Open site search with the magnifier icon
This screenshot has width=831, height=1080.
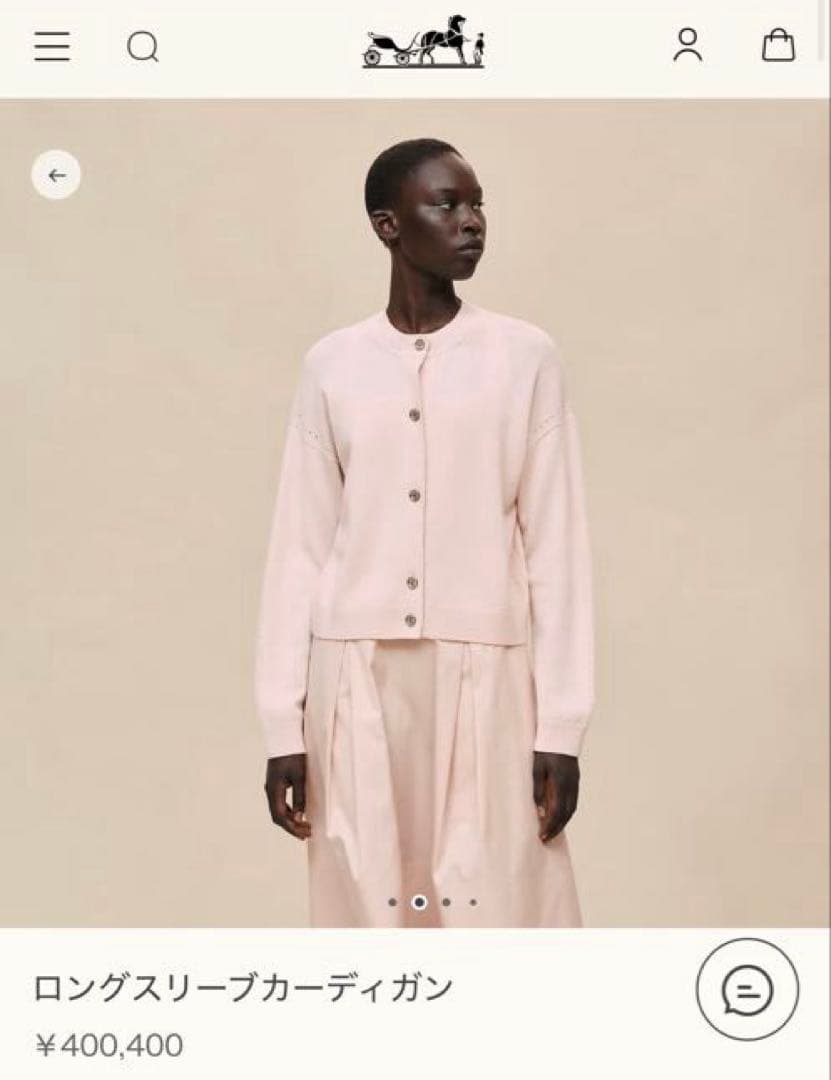144,46
